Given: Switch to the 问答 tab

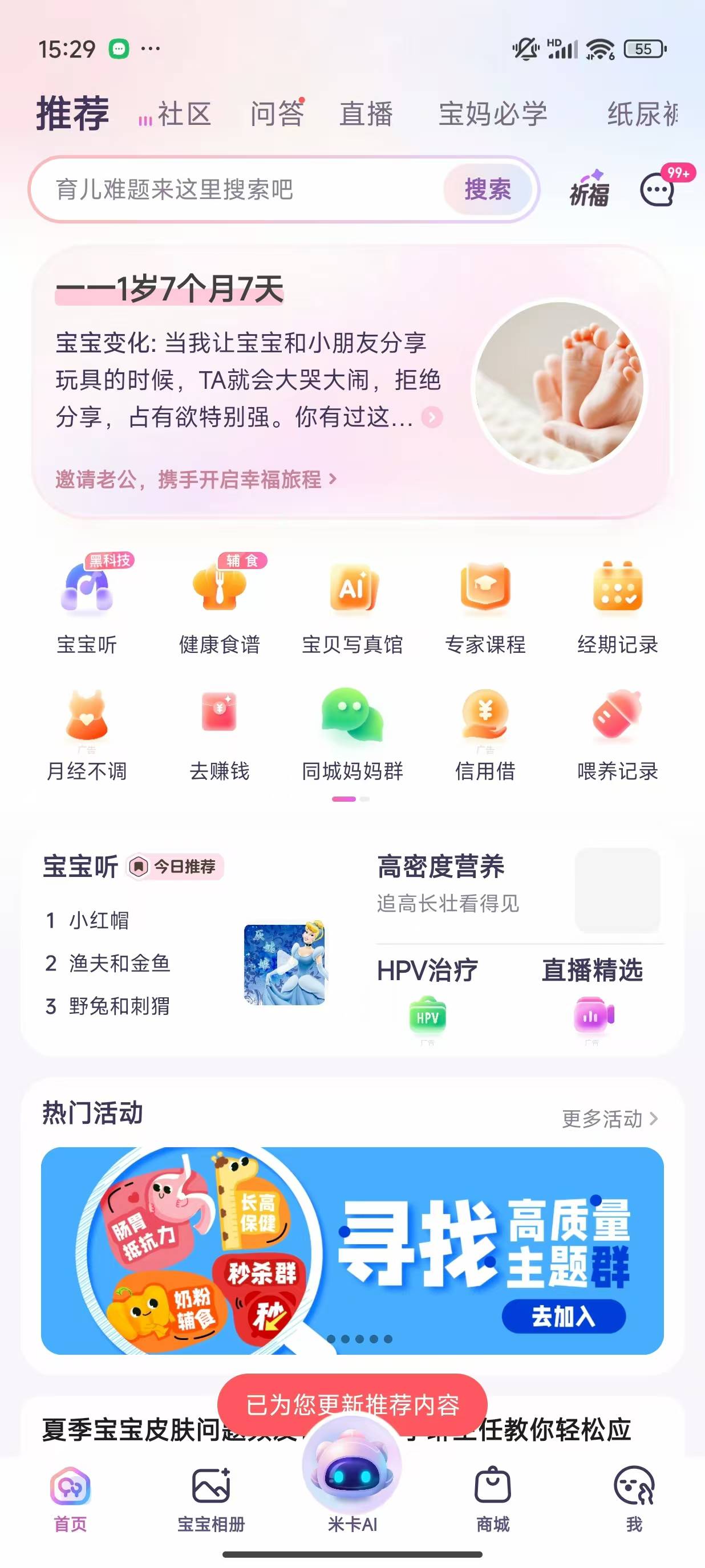Looking at the screenshot, I should (x=277, y=114).
